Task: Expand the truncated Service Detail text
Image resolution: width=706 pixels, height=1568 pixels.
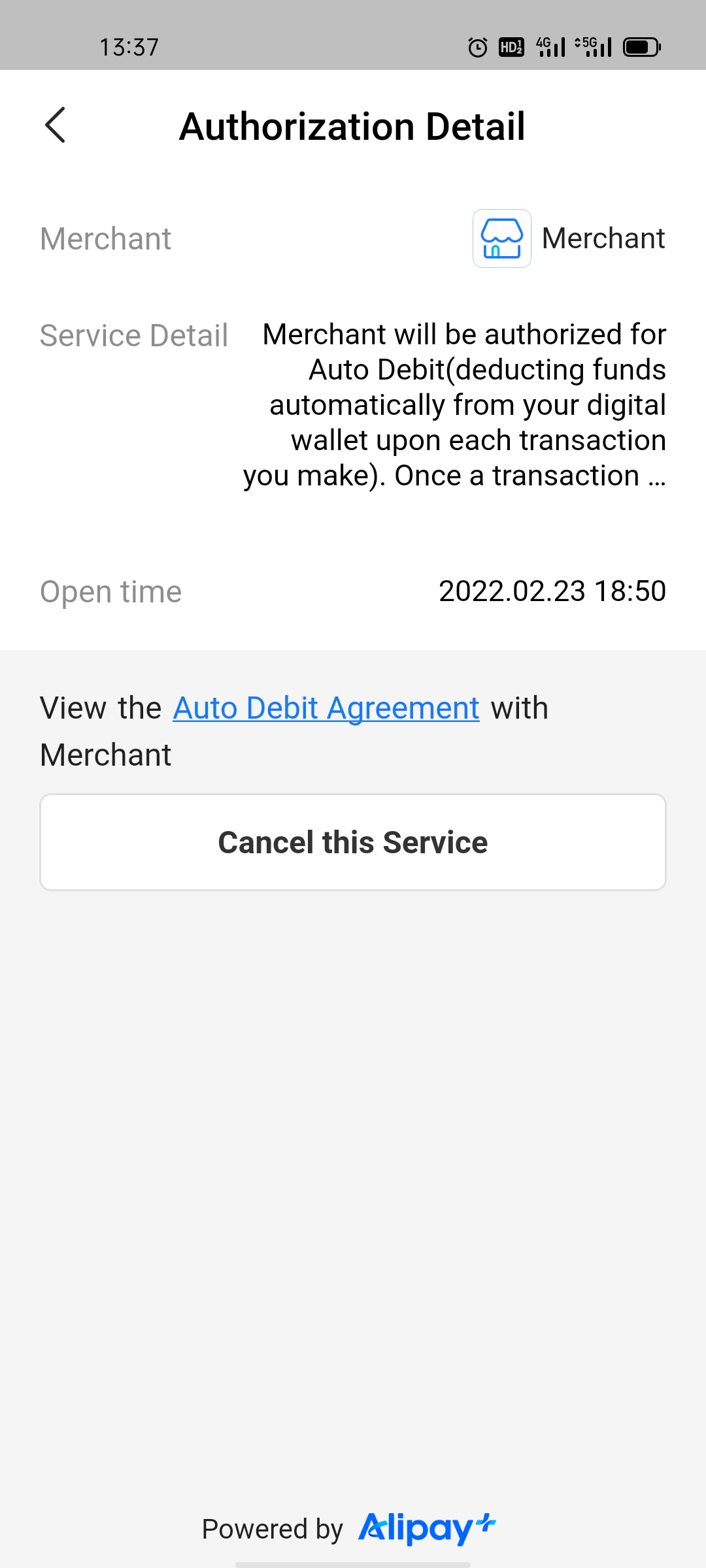Action: 656,476
